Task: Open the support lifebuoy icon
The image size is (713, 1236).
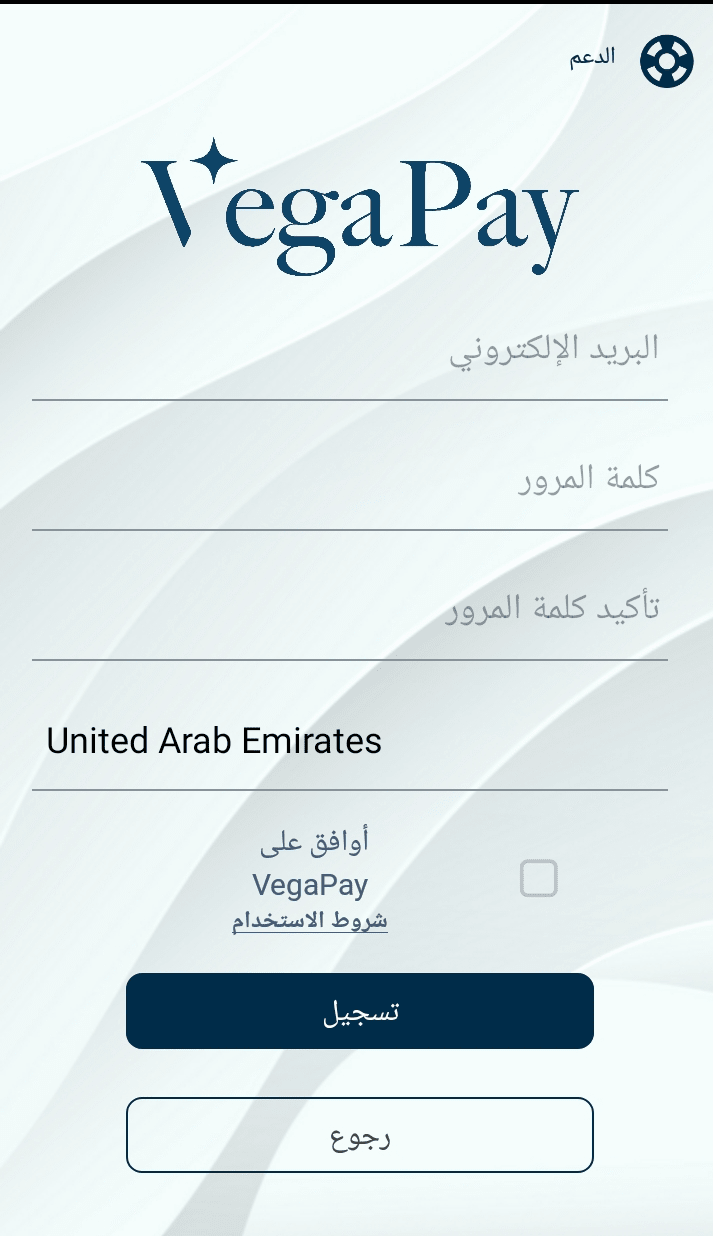Action: [x=666, y=61]
